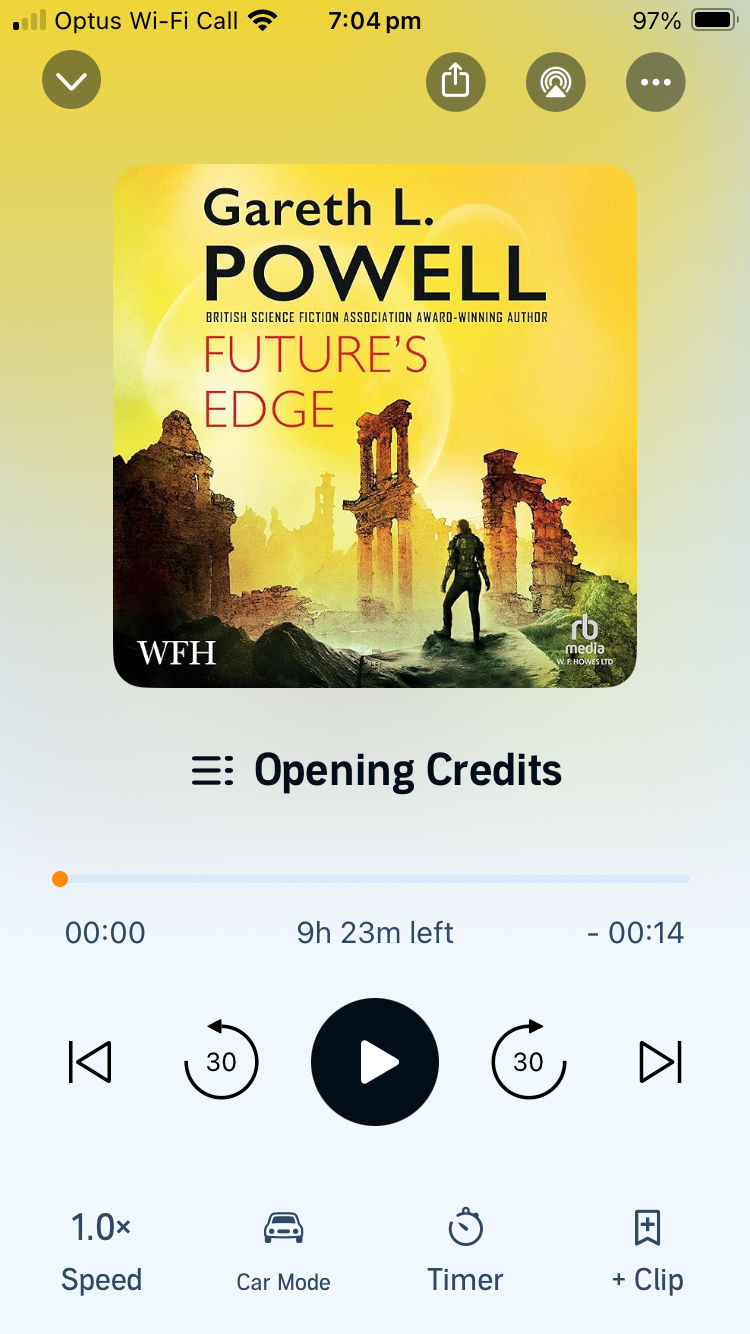The height and width of the screenshot is (1334, 750).
Task: Change the 1.0x playback speed
Action: 101,1250
